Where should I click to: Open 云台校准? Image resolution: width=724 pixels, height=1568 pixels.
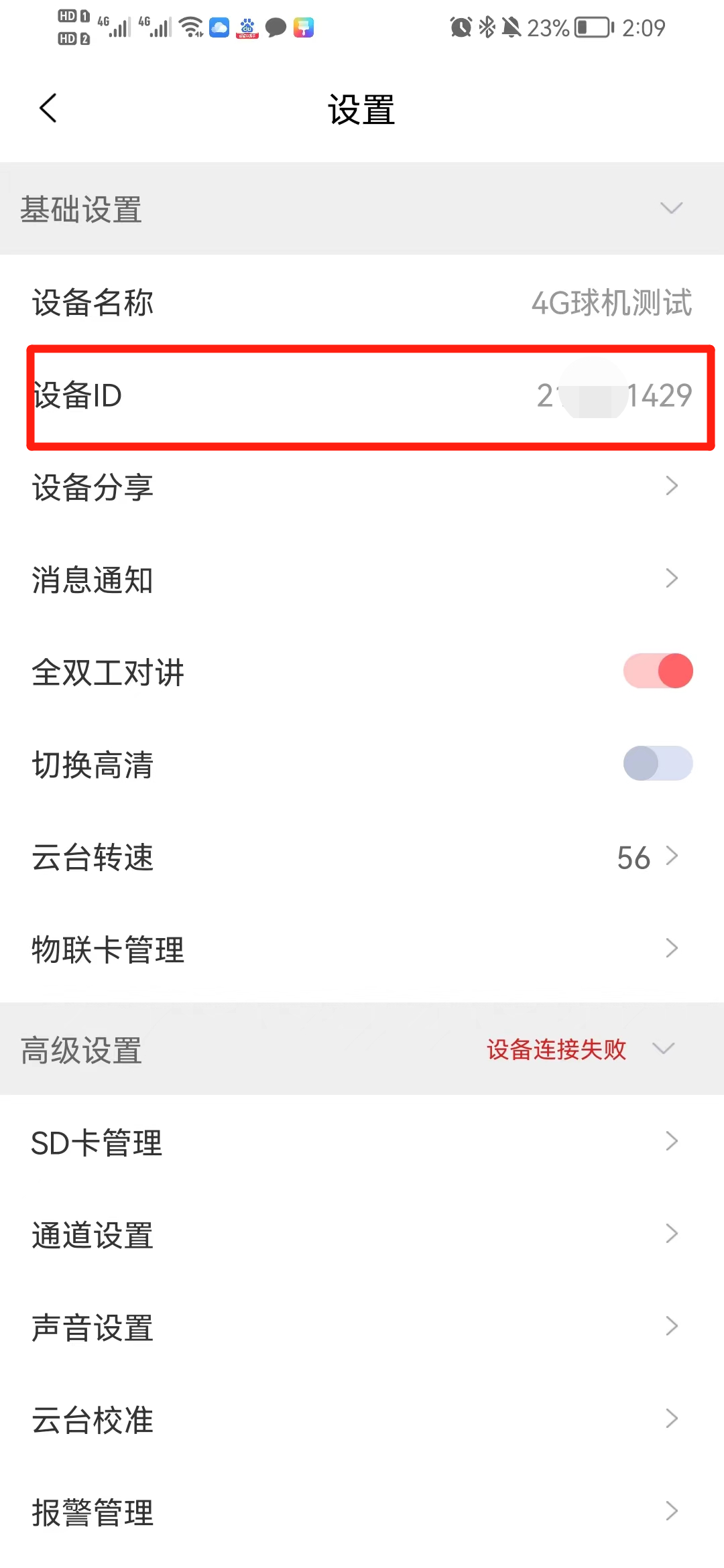tap(362, 1419)
